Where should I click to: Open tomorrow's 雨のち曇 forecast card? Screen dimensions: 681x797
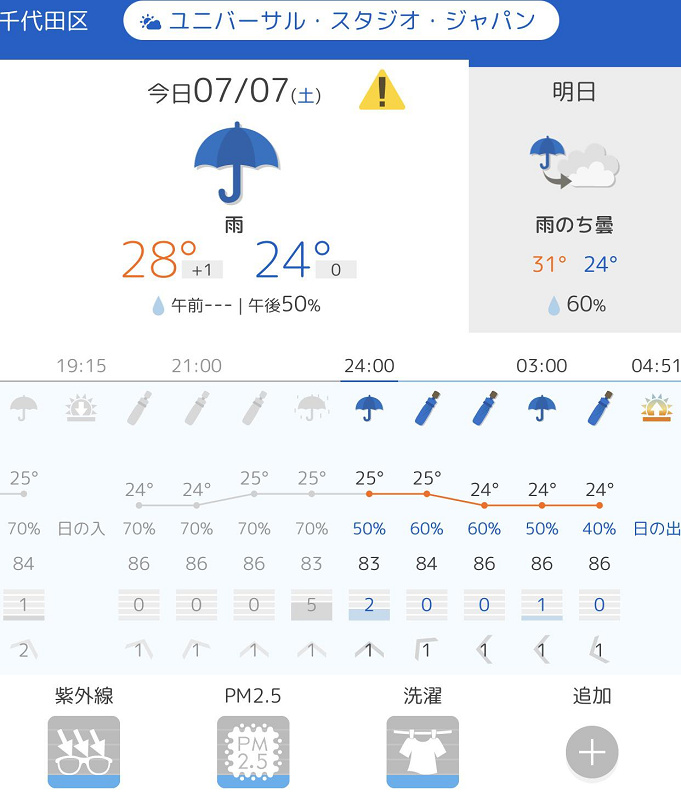pyautogui.click(x=574, y=200)
